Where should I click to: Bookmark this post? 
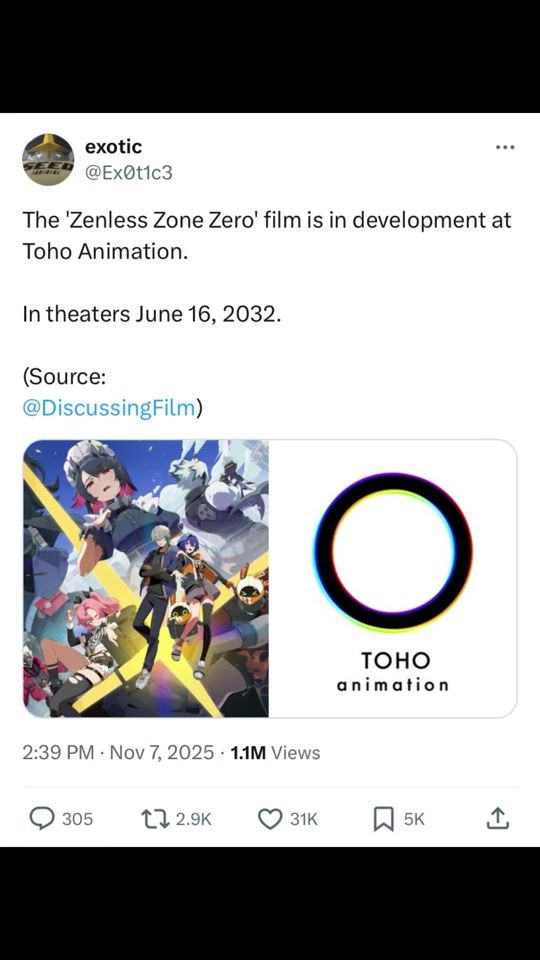[x=383, y=819]
